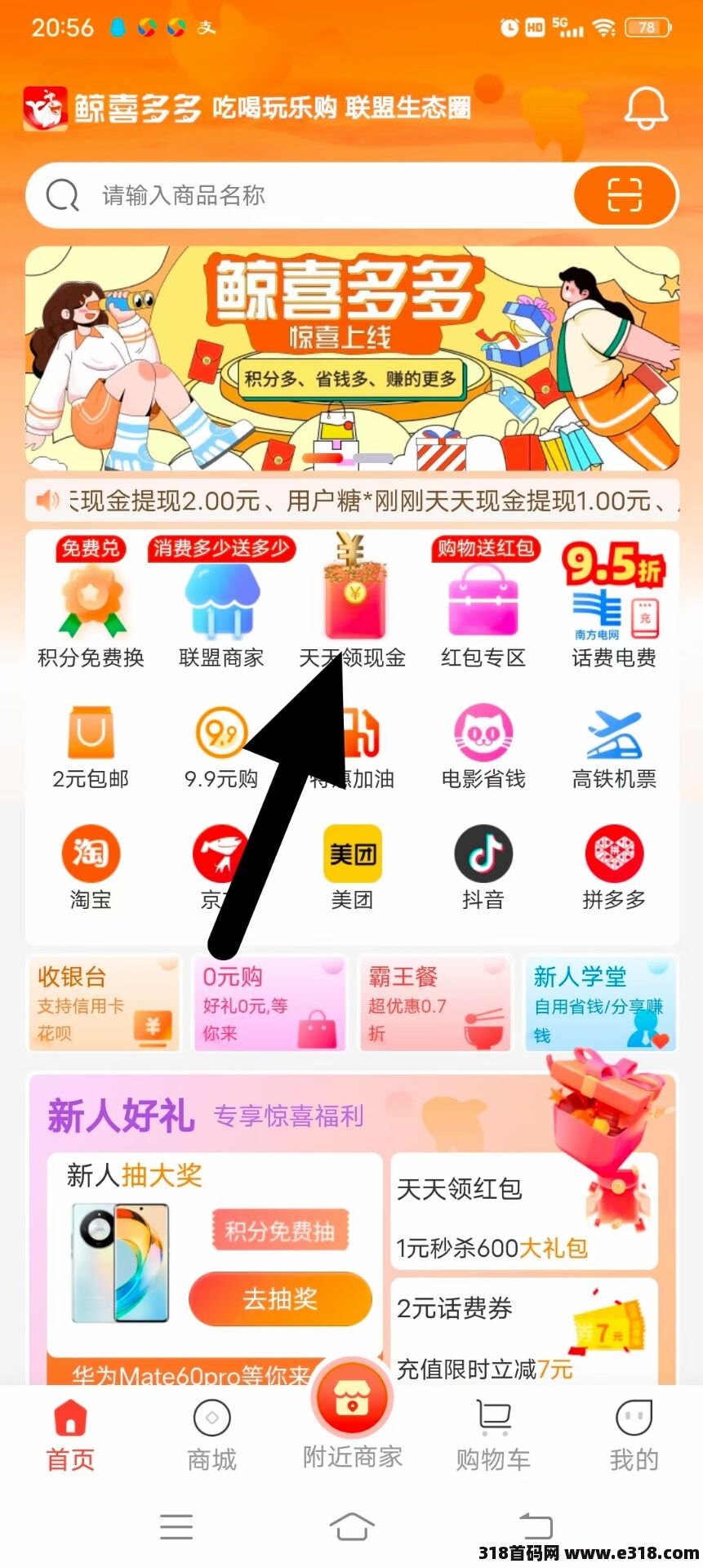Open the orange scan code button

pos(625,195)
